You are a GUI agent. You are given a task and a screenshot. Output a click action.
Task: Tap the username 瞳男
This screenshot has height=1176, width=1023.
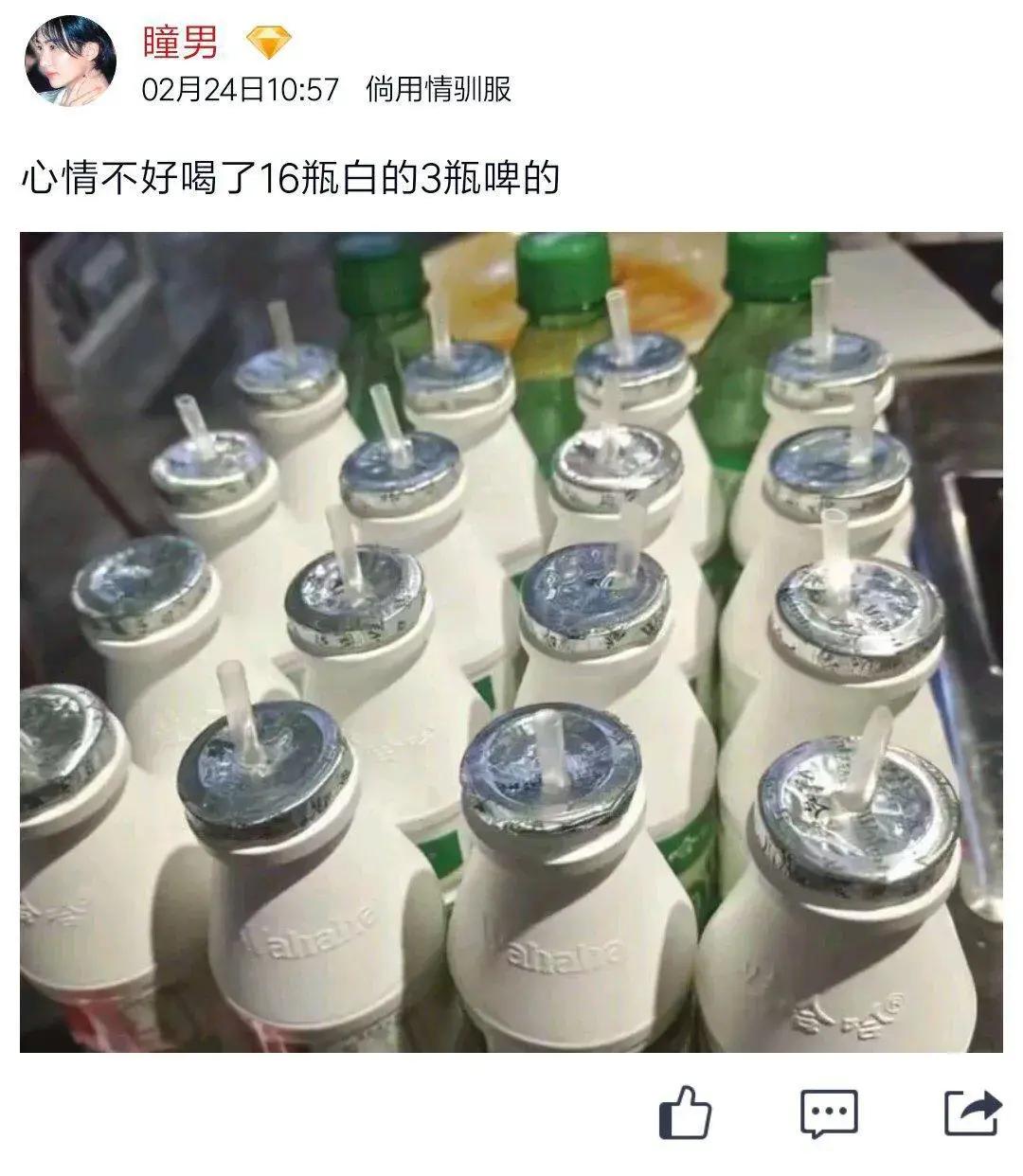180,42
